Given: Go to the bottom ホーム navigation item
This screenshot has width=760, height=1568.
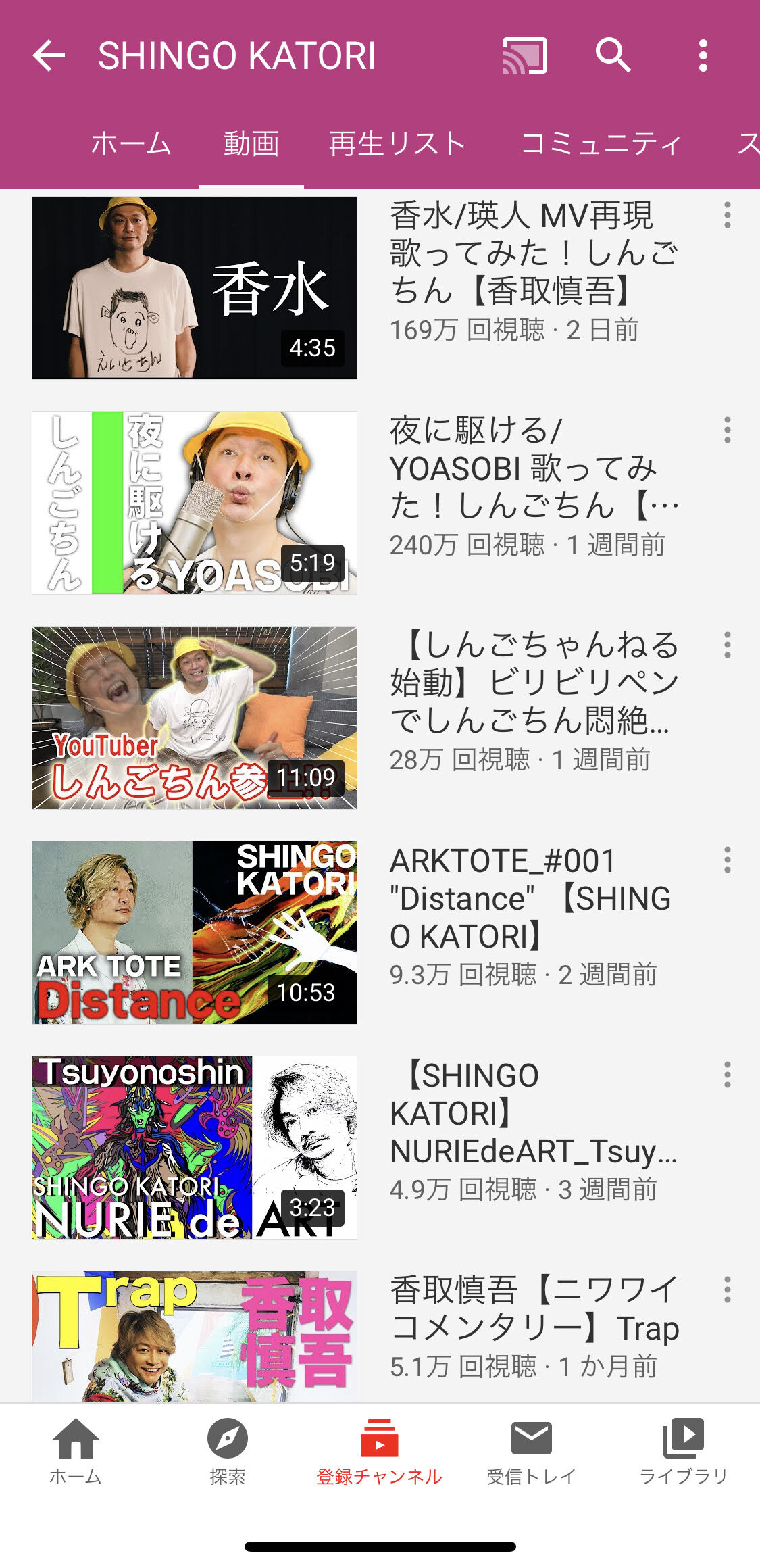Looking at the screenshot, I should coord(76,1450).
